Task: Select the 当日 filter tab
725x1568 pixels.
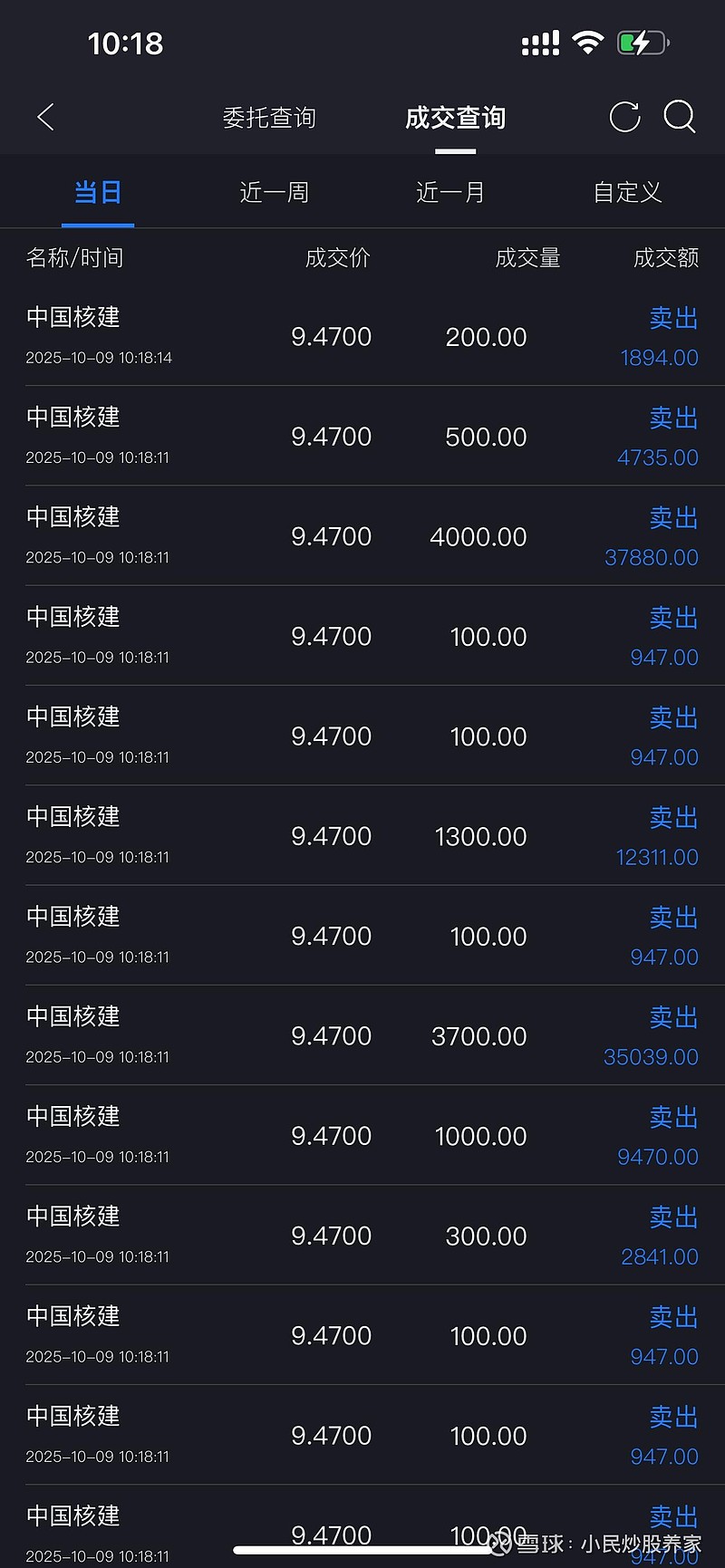Action: click(x=98, y=192)
